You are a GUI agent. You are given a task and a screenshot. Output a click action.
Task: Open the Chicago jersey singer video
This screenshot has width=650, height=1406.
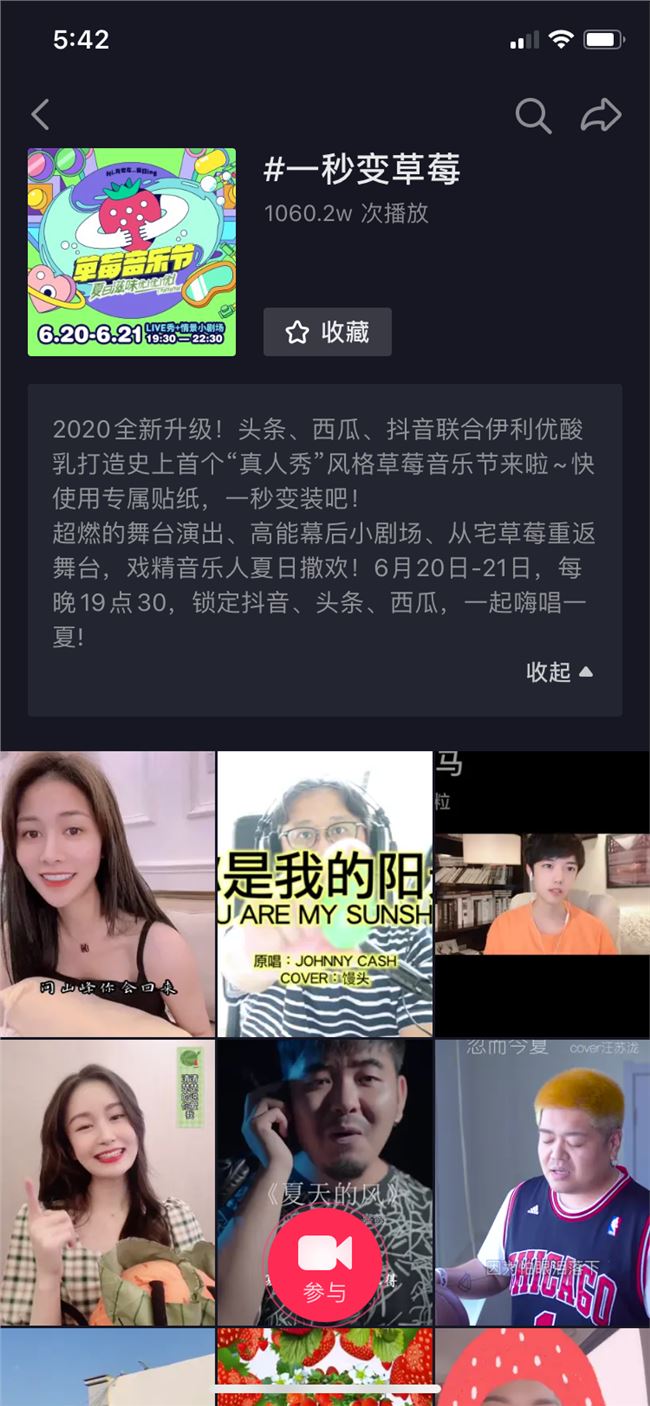(542, 1182)
